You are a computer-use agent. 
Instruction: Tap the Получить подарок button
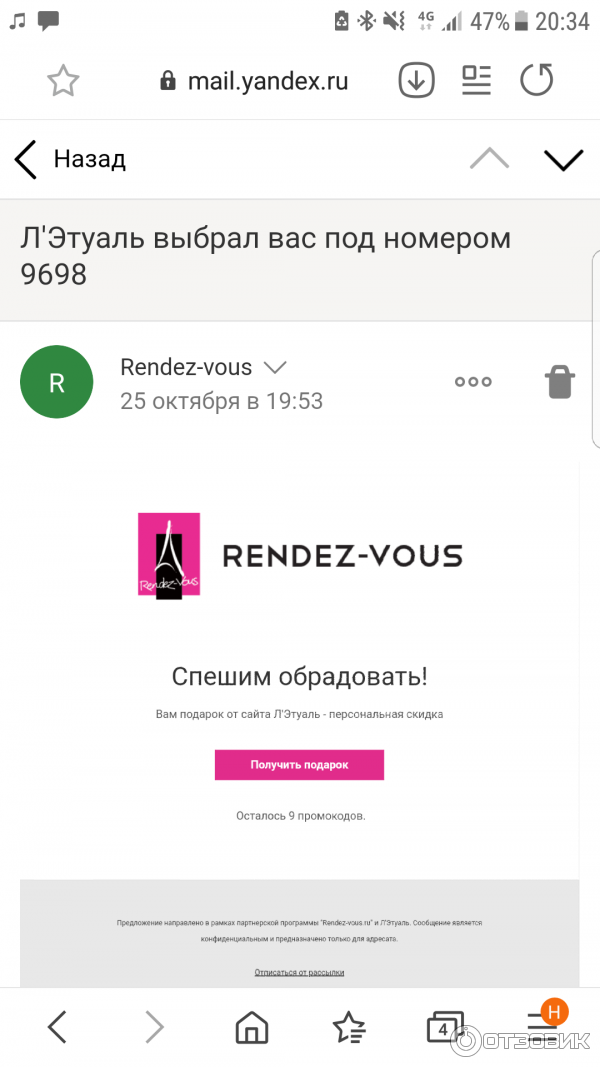pyautogui.click(x=299, y=765)
